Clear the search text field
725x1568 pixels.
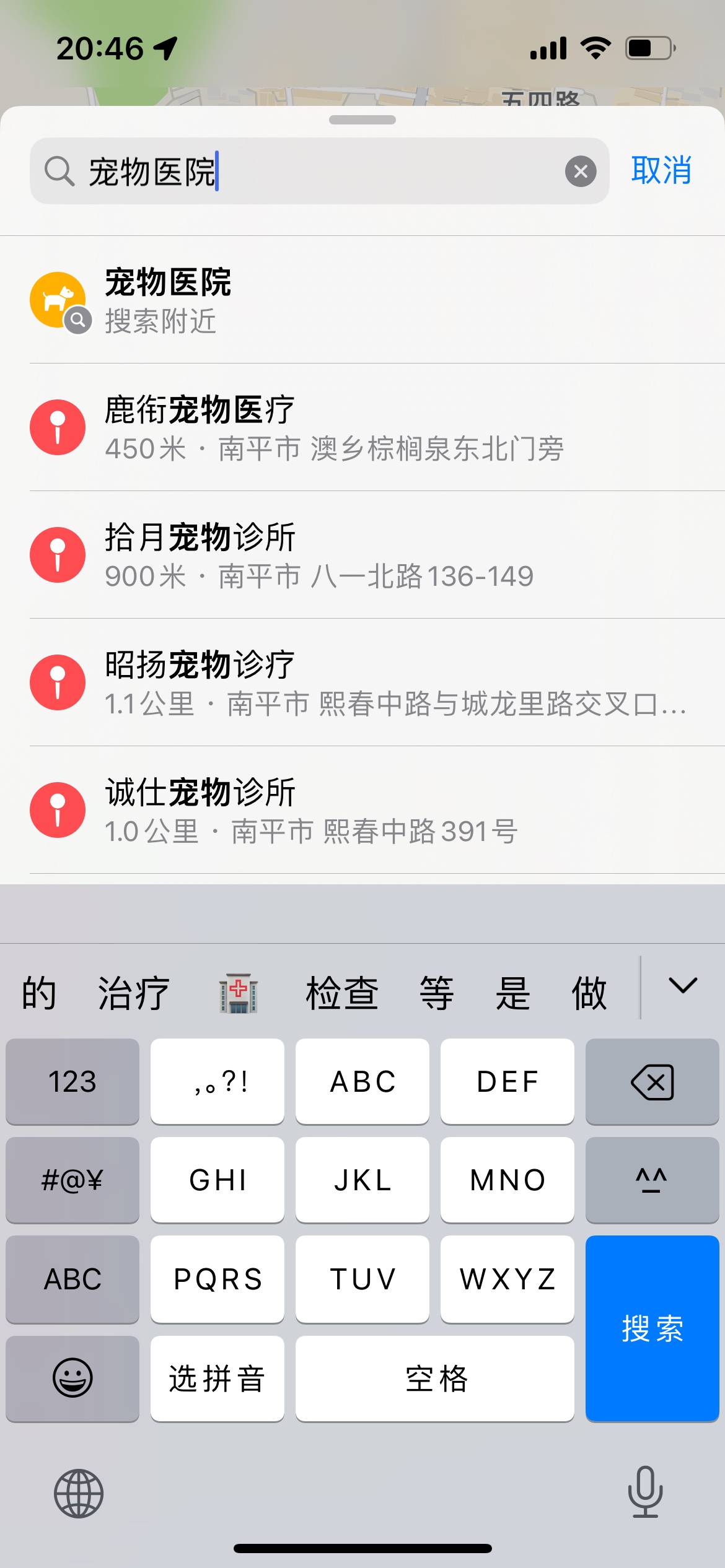click(581, 172)
